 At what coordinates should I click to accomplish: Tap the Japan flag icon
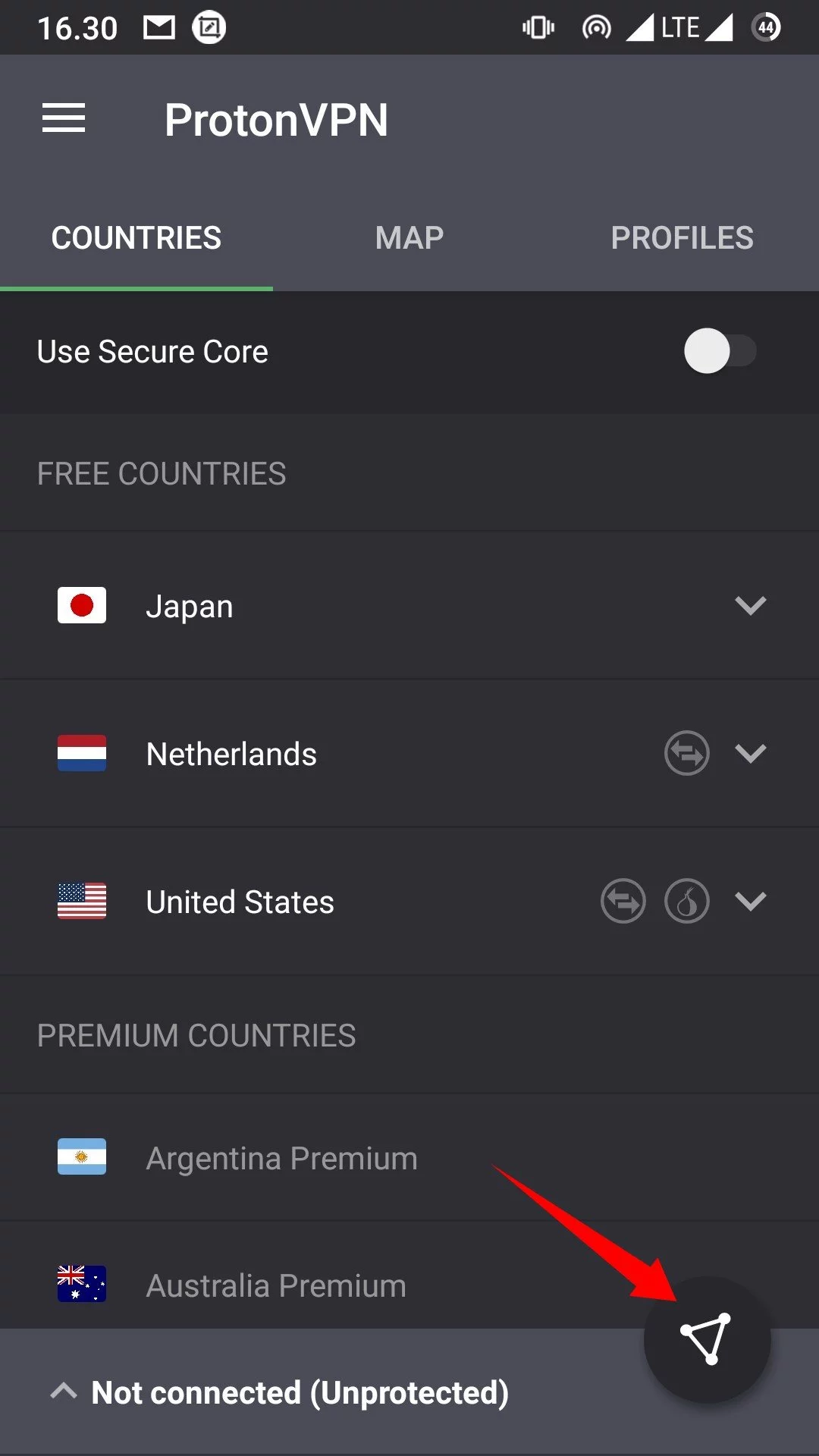pyautogui.click(x=81, y=605)
